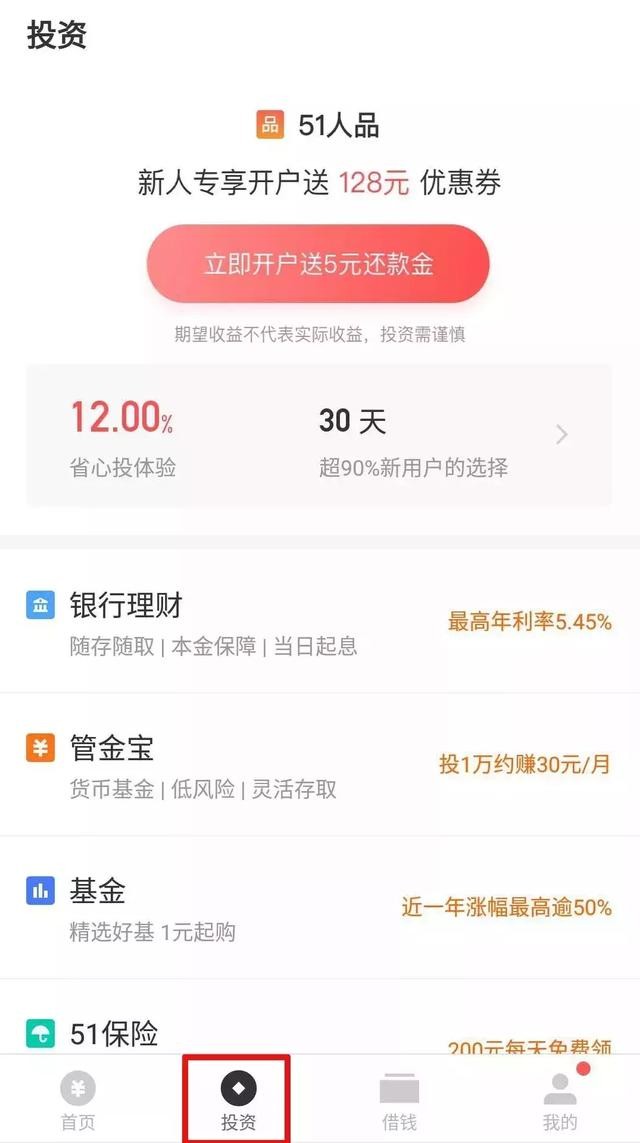Screen dimensions: 640x1143
Task: Open the 省心投体验 12.00% card
Action: click(x=319, y=435)
